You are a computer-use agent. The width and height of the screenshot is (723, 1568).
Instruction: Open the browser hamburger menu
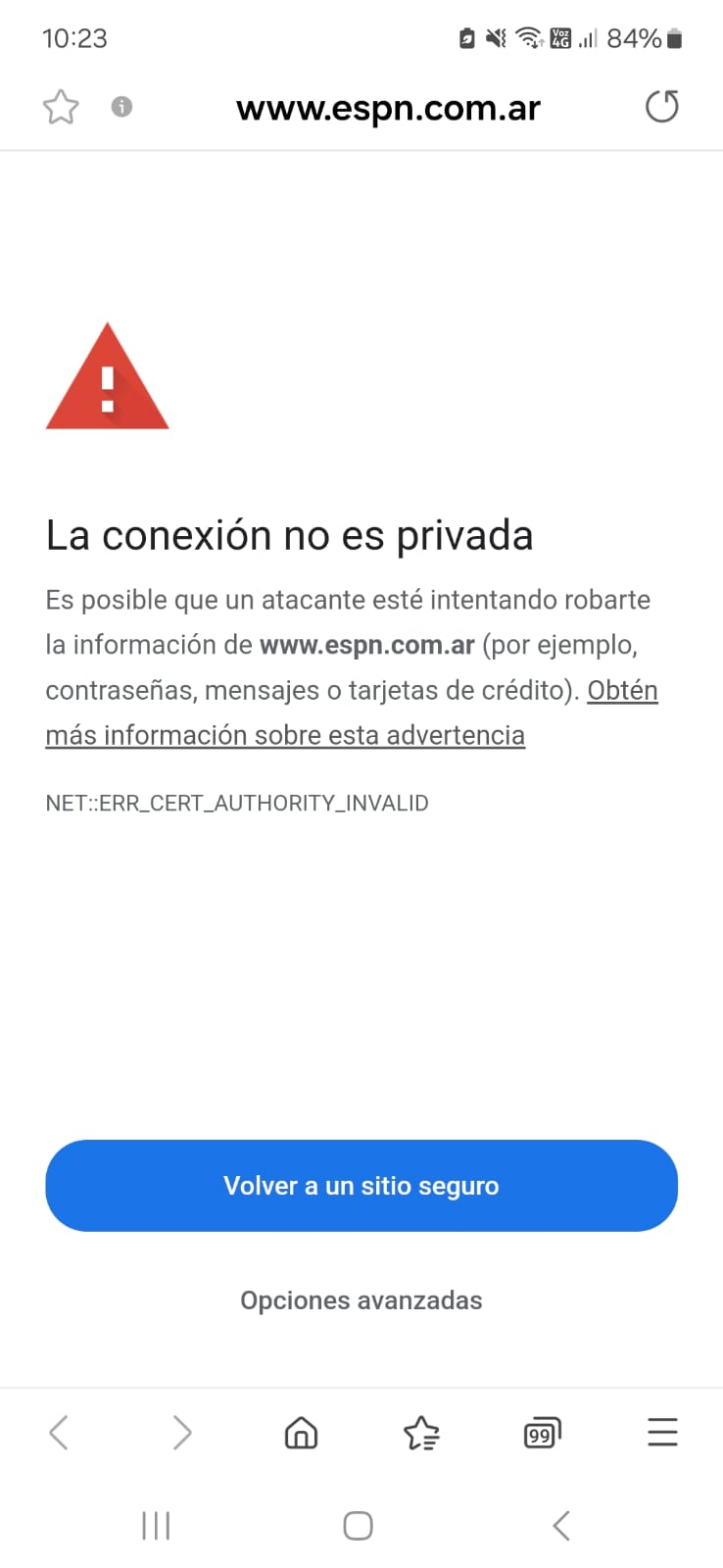click(x=662, y=1433)
